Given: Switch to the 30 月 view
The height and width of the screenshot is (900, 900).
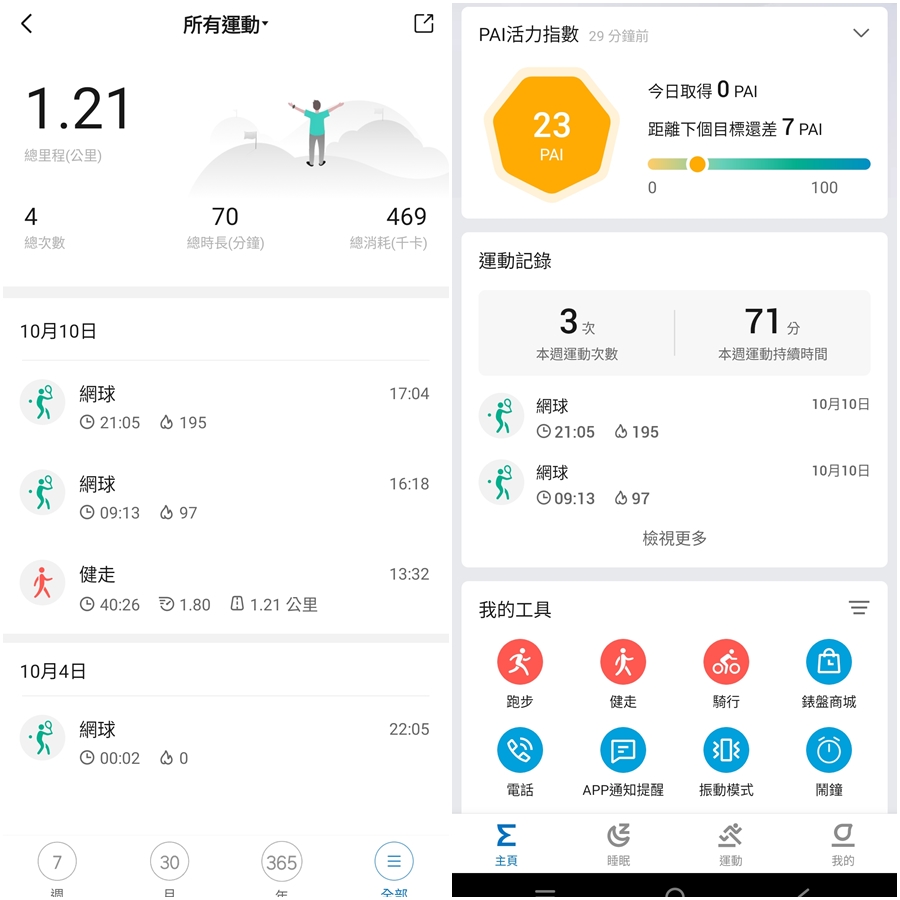Looking at the screenshot, I should tap(170, 862).
